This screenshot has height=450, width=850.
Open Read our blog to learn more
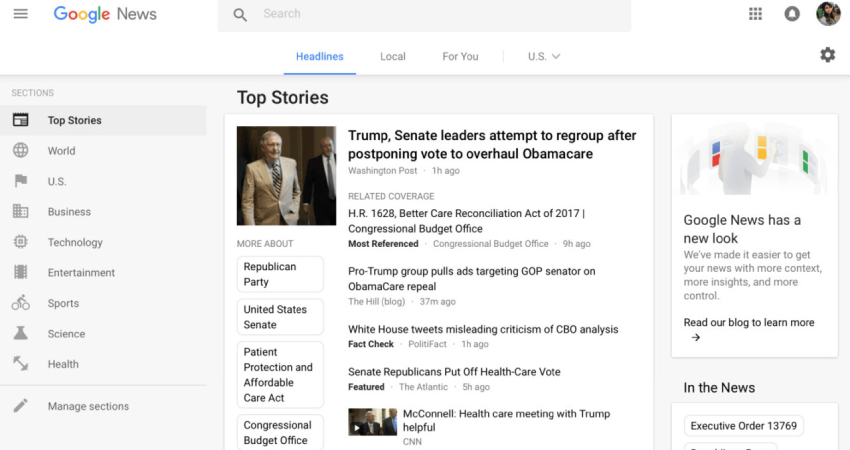[x=748, y=322]
